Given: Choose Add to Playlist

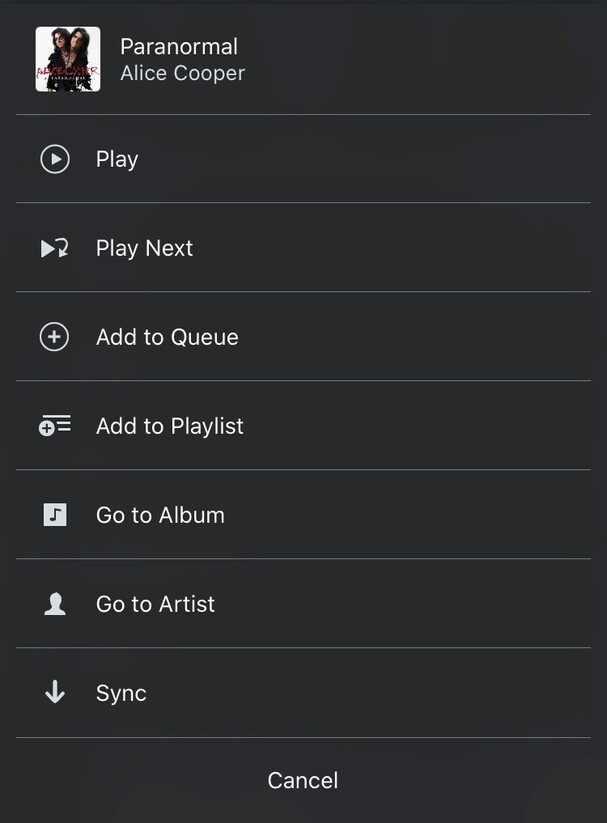Looking at the screenshot, I should 169,426.
